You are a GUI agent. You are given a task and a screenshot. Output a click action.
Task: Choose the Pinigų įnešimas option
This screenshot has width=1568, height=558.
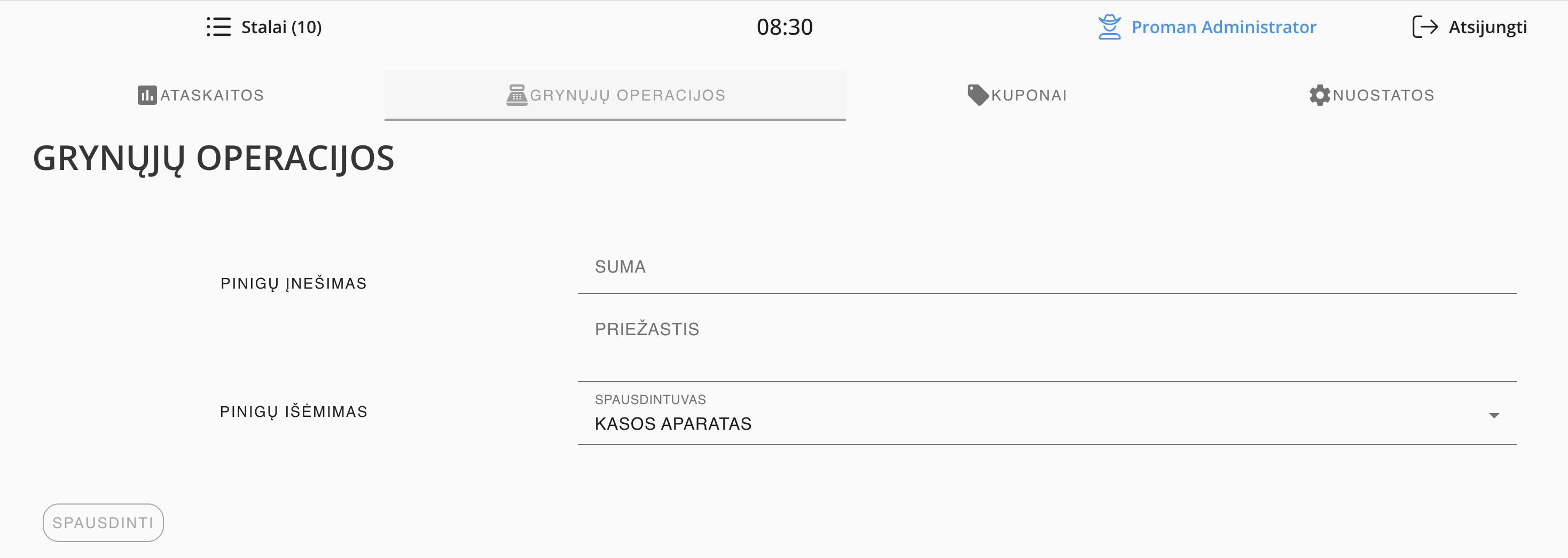[x=293, y=283]
